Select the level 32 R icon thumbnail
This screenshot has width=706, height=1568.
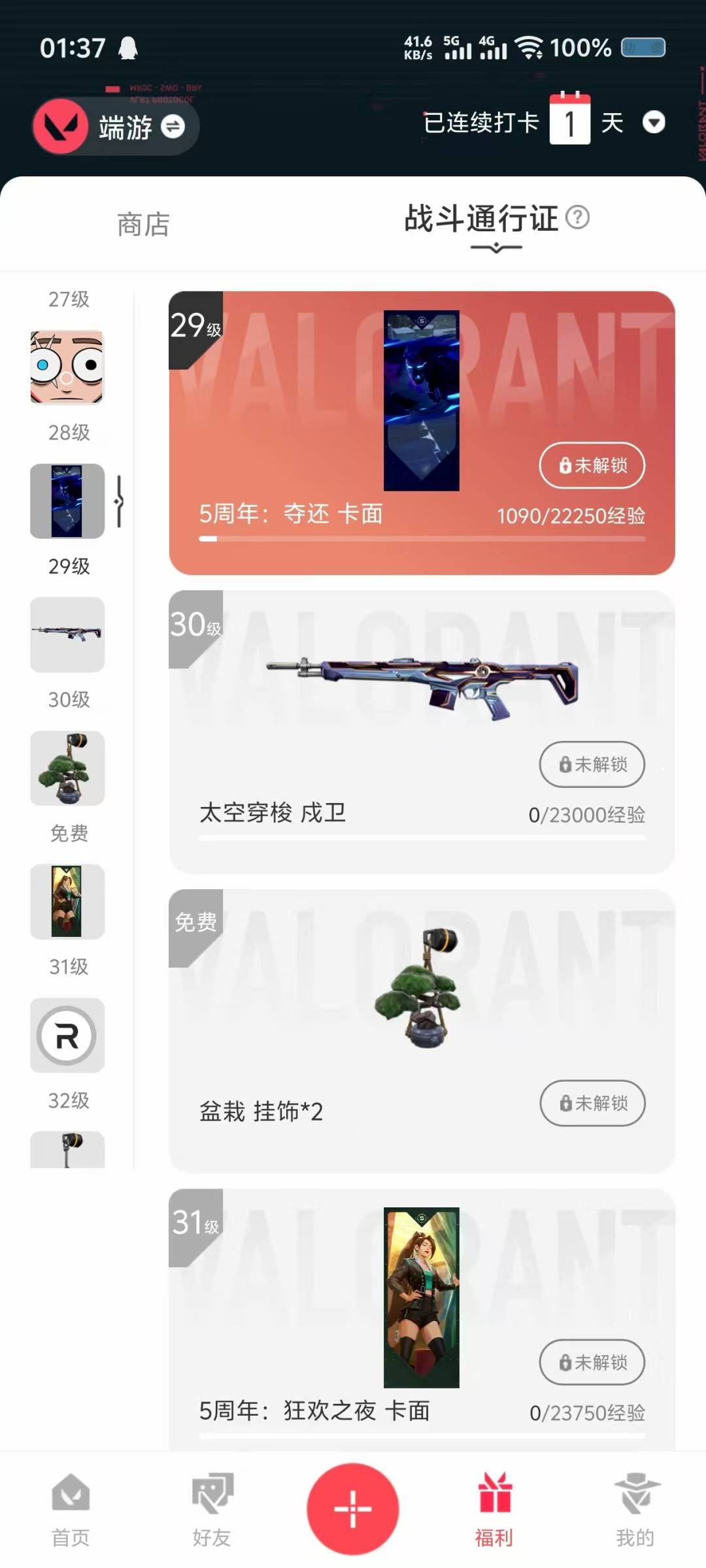67,1036
